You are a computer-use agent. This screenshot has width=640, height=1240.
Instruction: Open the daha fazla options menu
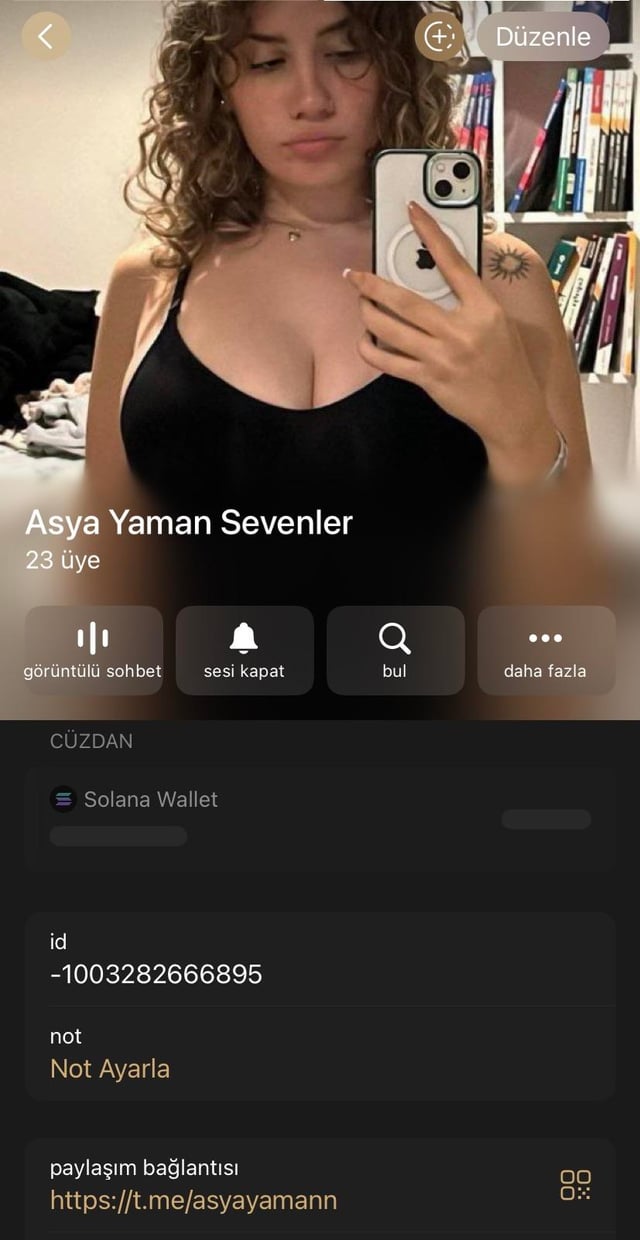point(545,650)
